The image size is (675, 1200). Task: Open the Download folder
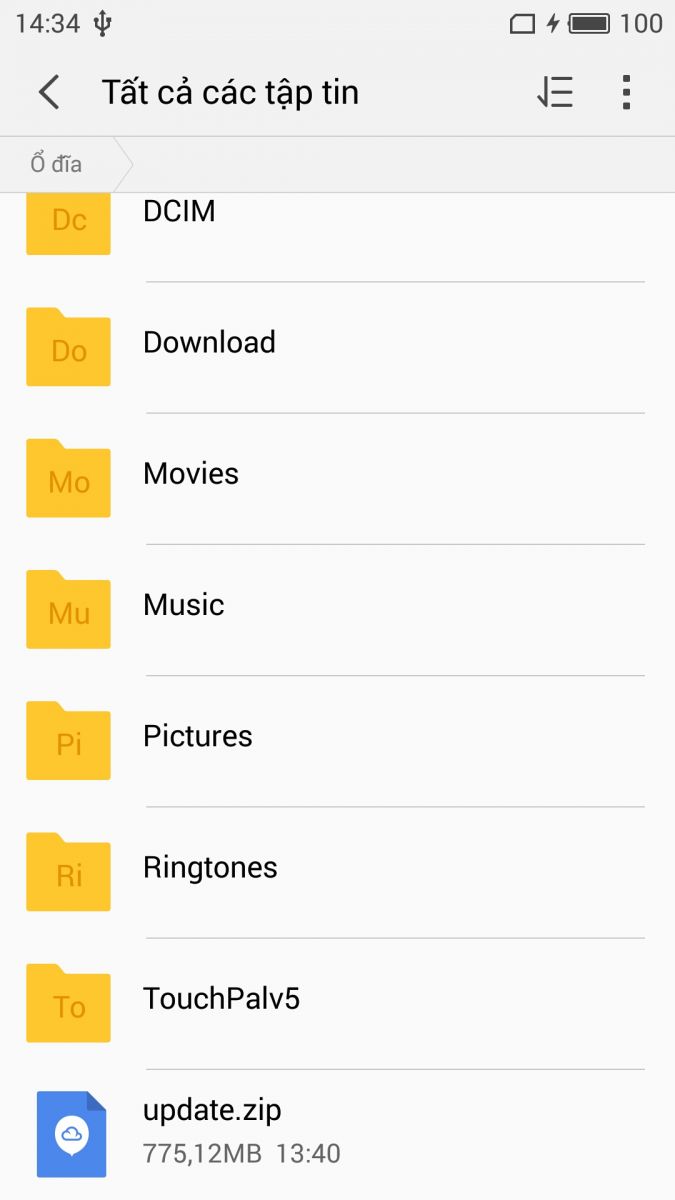(209, 343)
